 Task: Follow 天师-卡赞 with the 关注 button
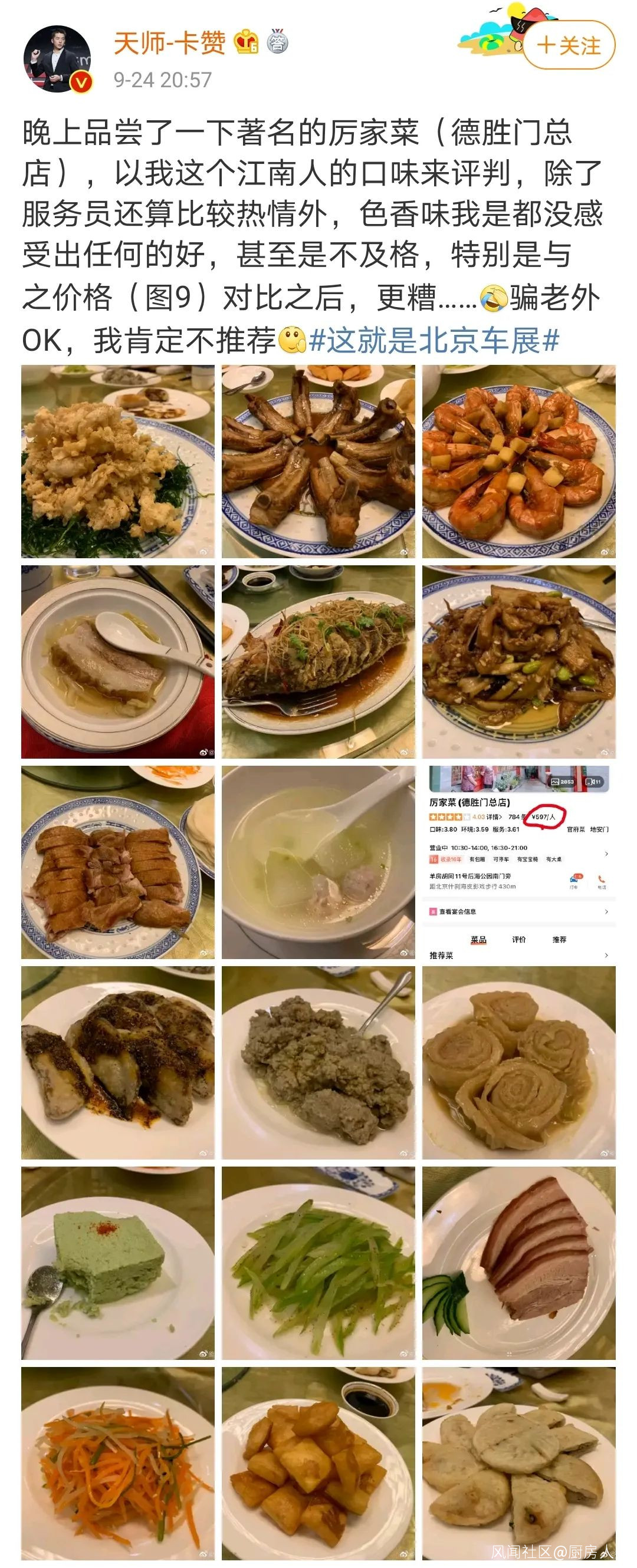point(569,45)
